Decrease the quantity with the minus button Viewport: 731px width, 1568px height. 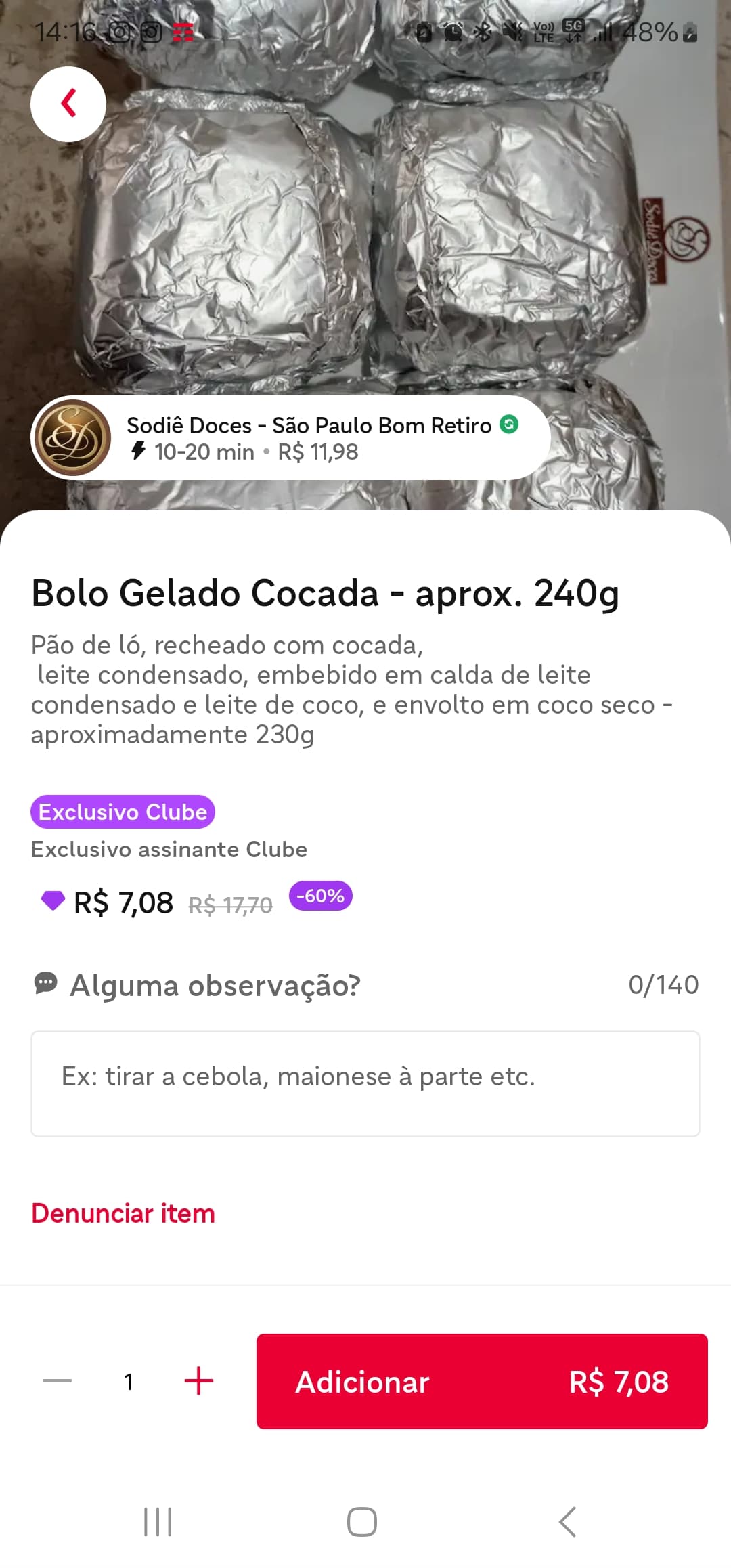(x=58, y=1381)
